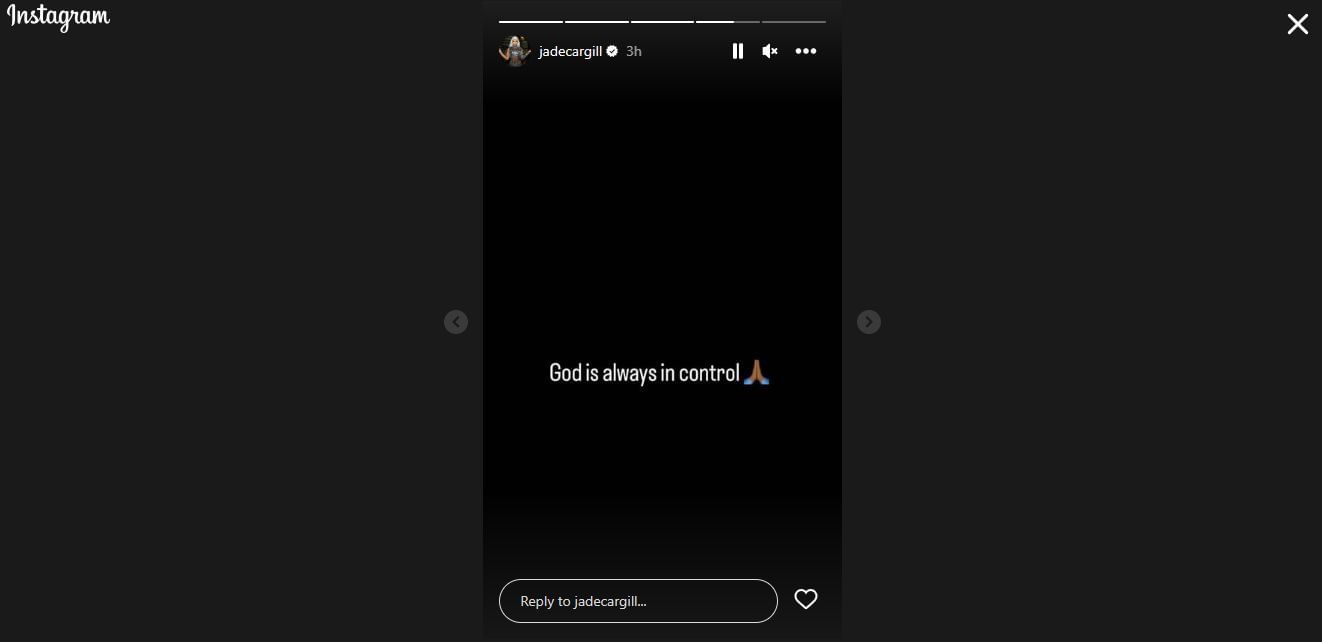This screenshot has height=642, width=1322.
Task: Open the Instagram logo home link
Action: point(59,18)
